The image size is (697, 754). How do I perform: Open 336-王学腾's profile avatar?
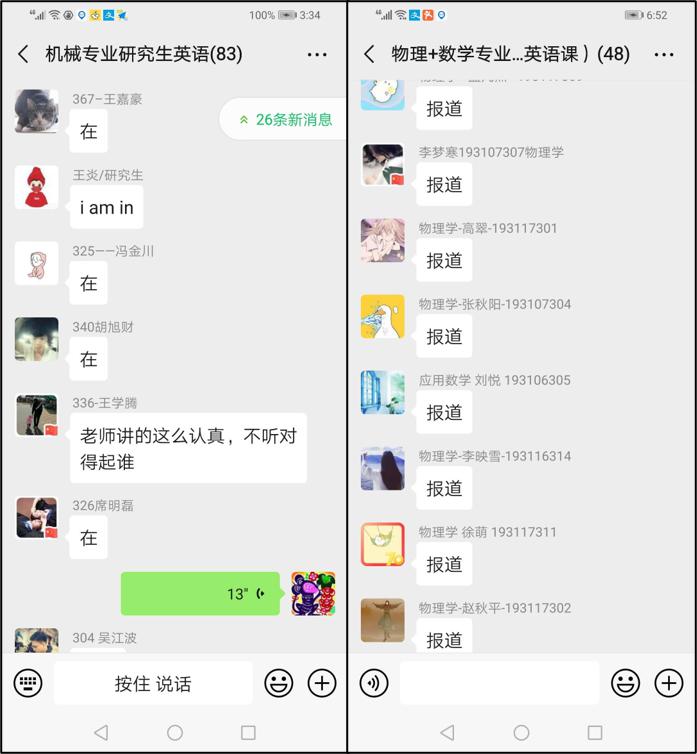click(37, 415)
